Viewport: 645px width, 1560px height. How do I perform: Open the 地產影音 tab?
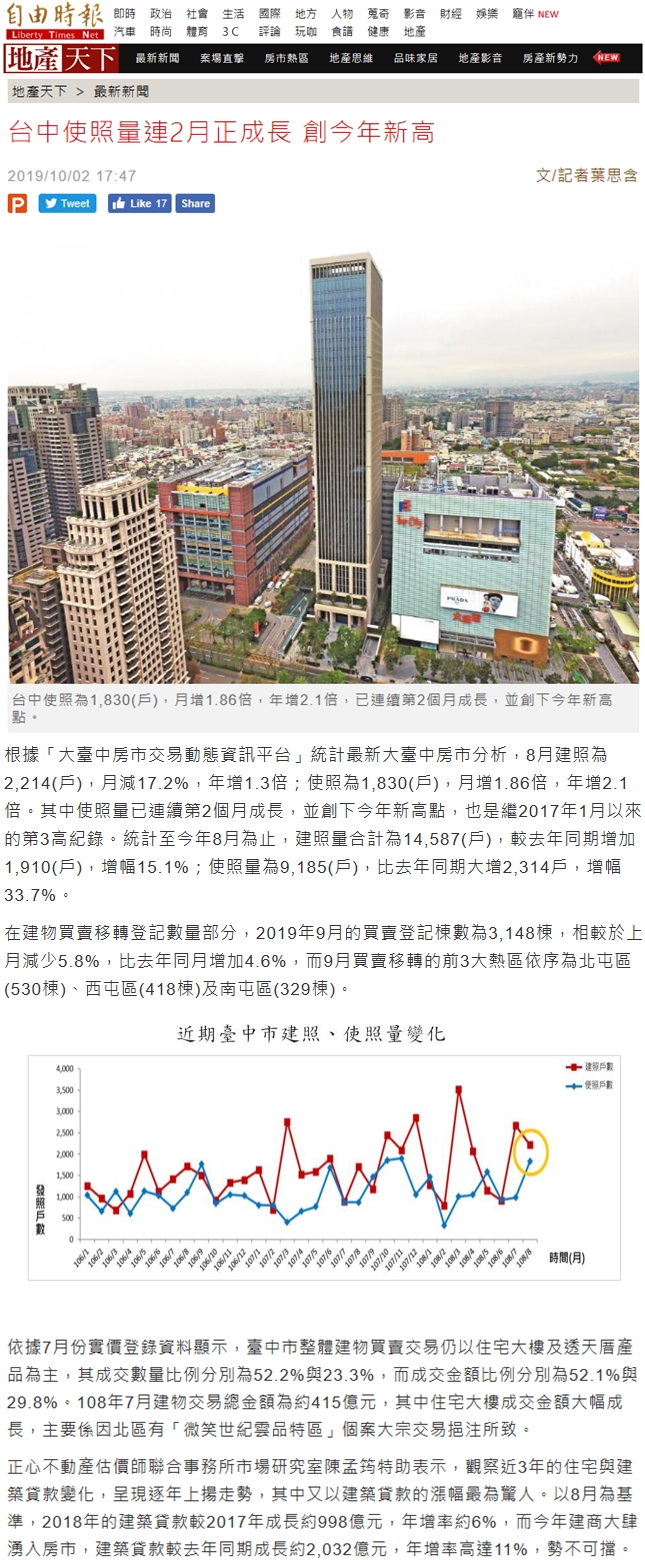pos(480,58)
